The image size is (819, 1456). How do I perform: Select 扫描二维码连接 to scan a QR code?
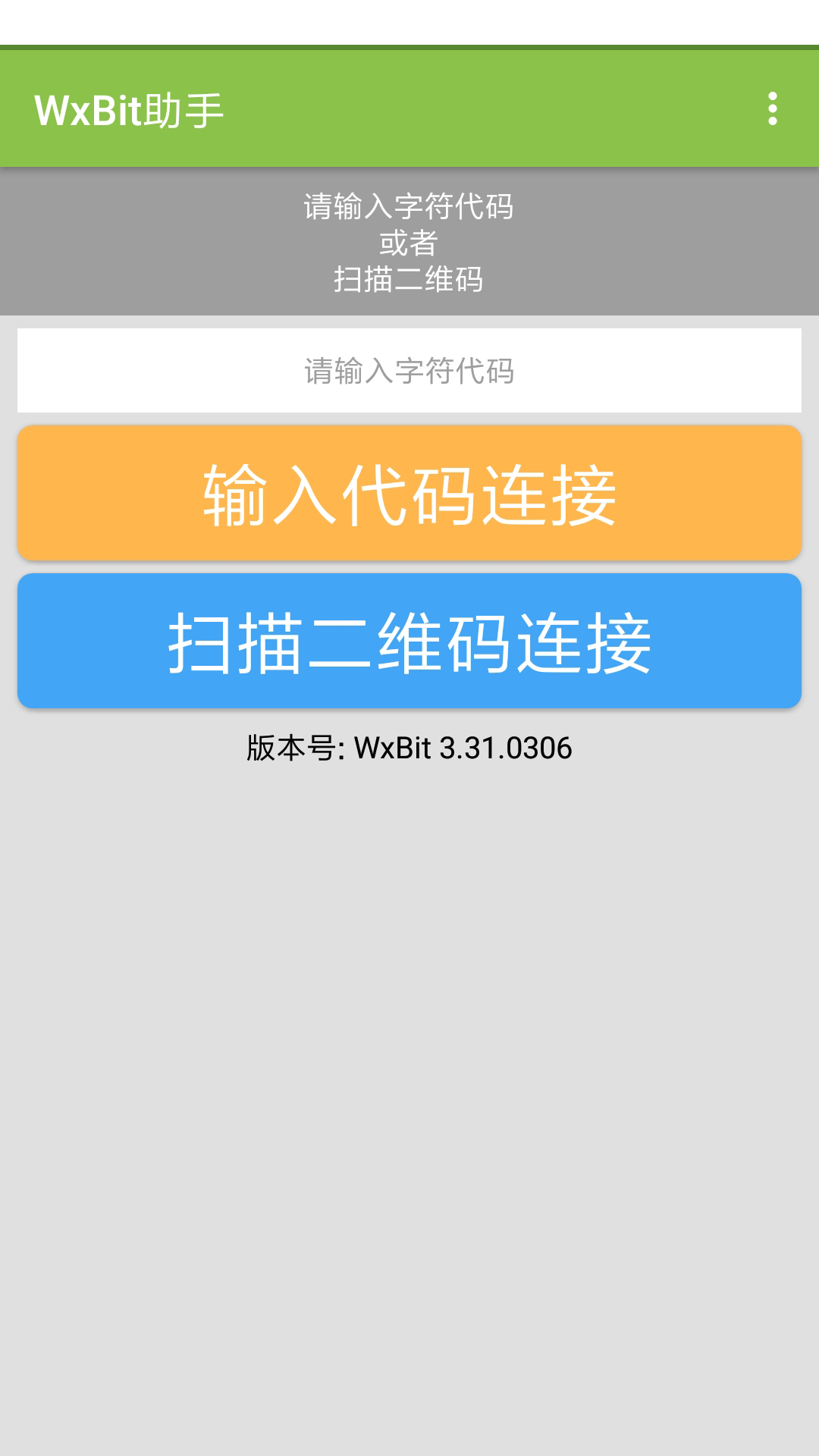coord(409,642)
